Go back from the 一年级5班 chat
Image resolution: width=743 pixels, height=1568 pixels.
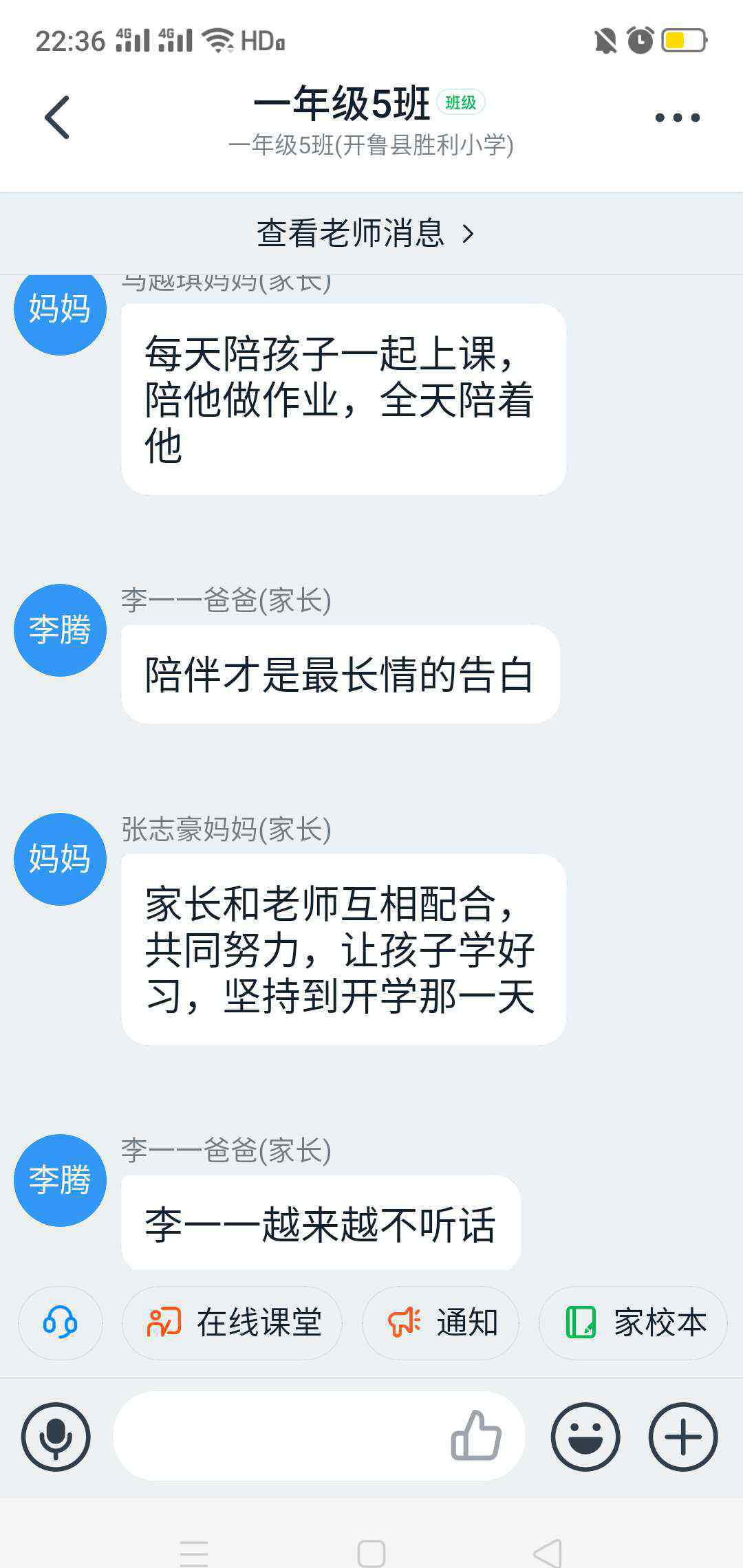(x=58, y=118)
